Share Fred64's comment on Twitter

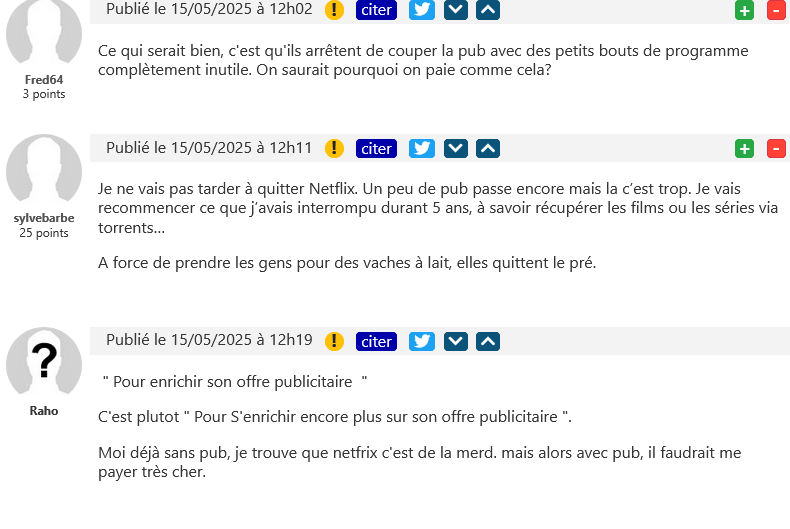[x=422, y=10]
